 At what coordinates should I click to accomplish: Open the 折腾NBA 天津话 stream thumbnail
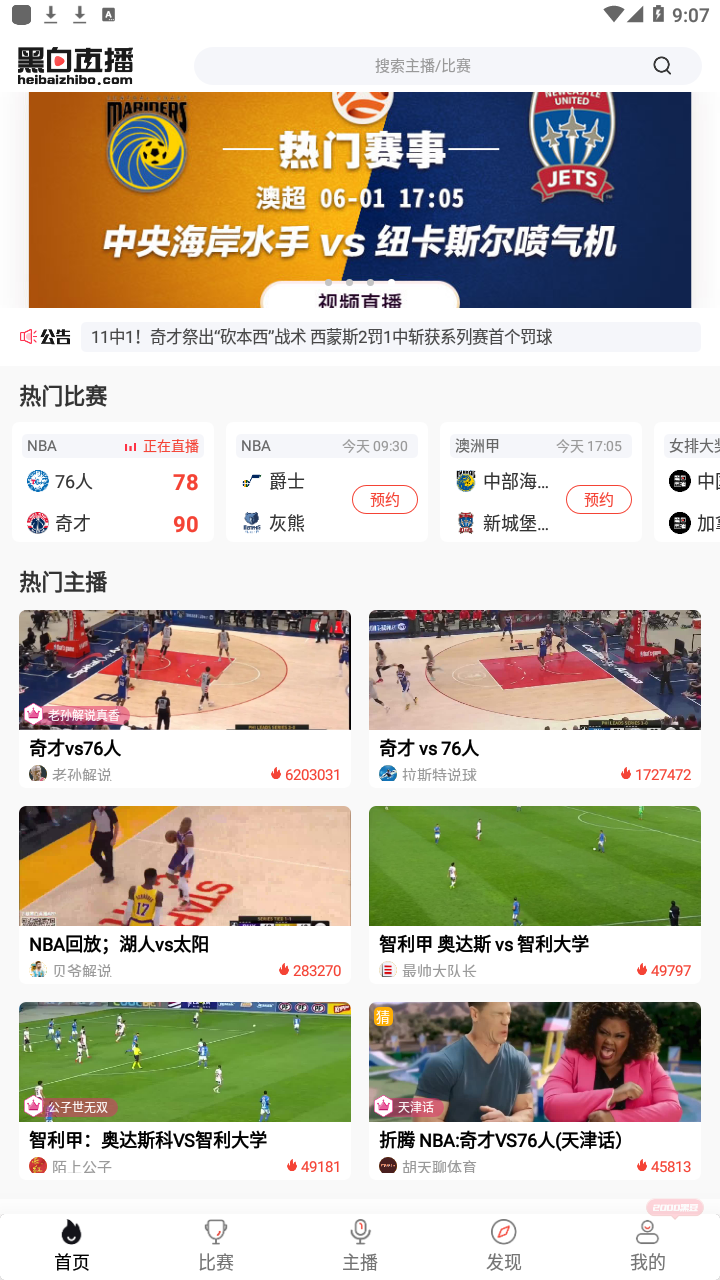(534, 1061)
